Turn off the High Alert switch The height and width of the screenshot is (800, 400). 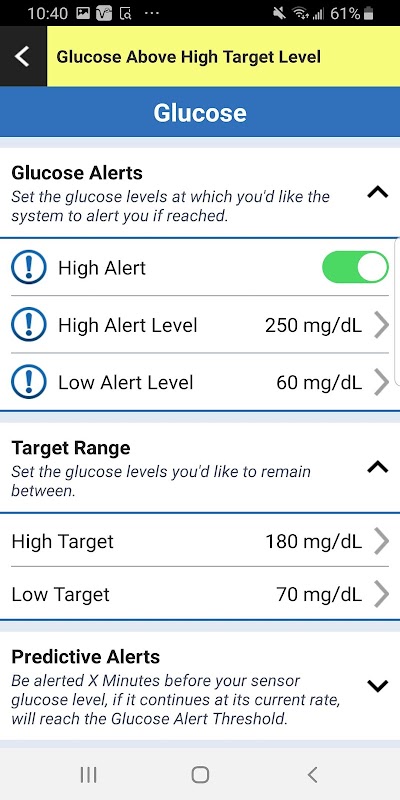[x=355, y=267]
